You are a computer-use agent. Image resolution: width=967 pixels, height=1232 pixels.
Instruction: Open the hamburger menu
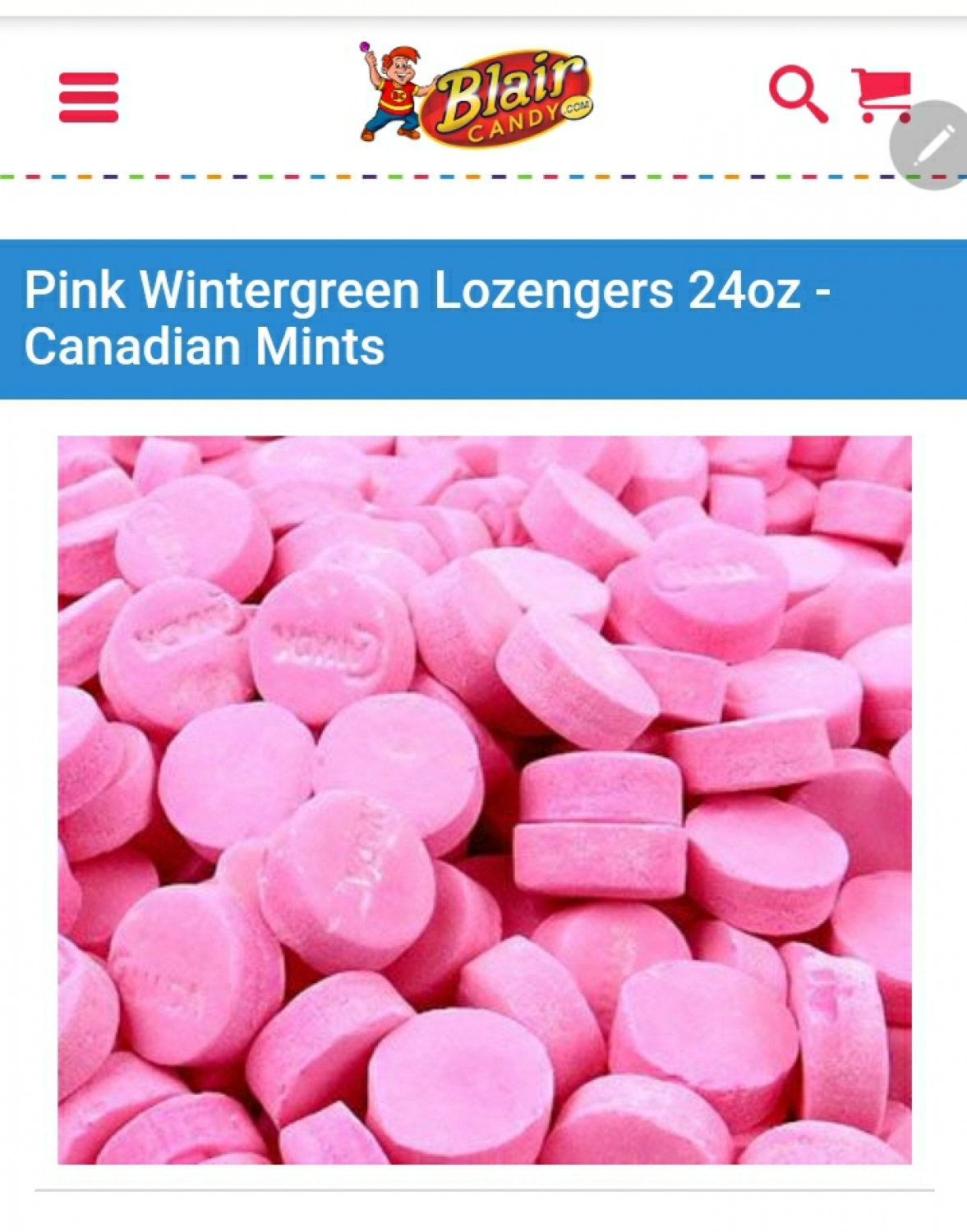point(89,97)
